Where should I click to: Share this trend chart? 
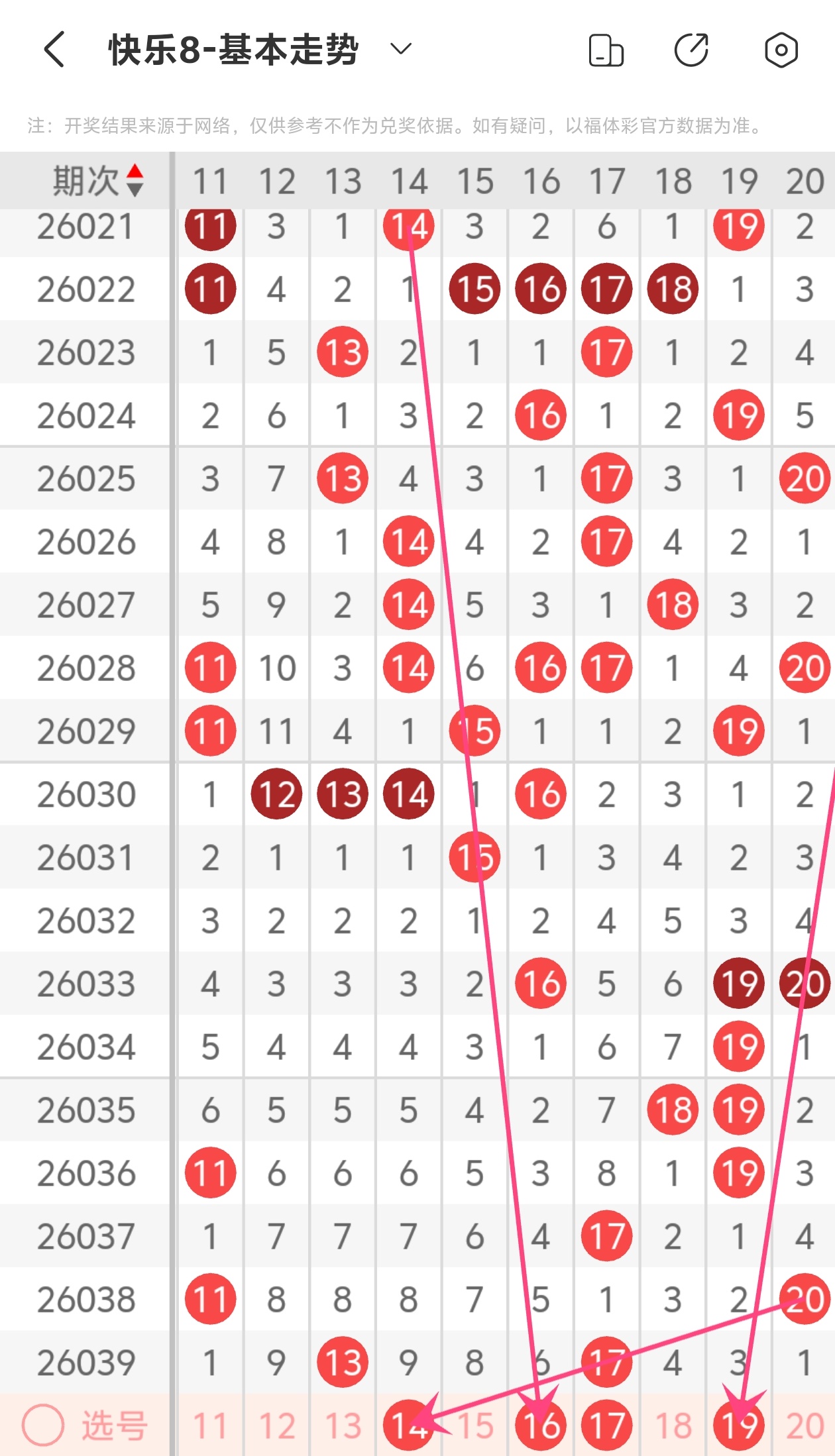click(691, 50)
